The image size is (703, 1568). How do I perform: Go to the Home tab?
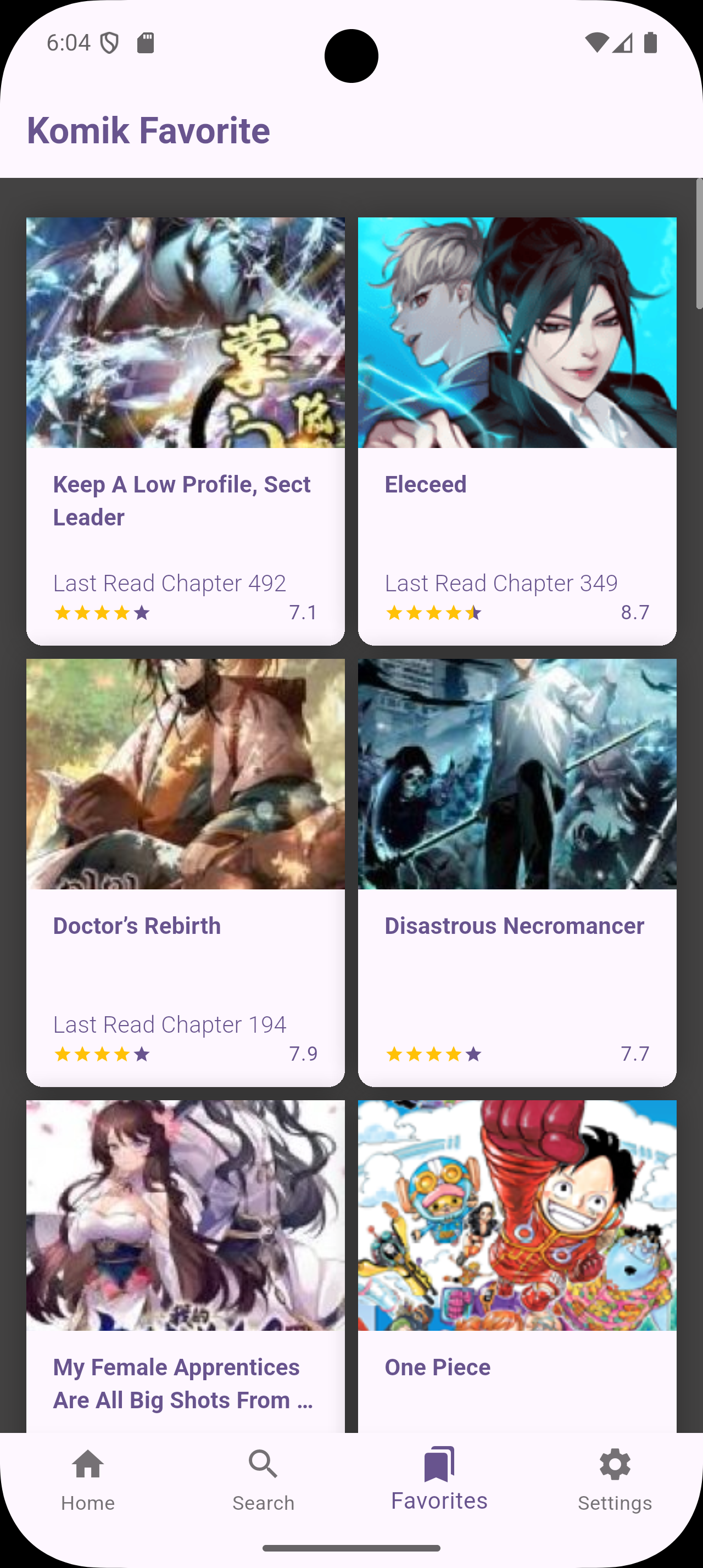88,1479
